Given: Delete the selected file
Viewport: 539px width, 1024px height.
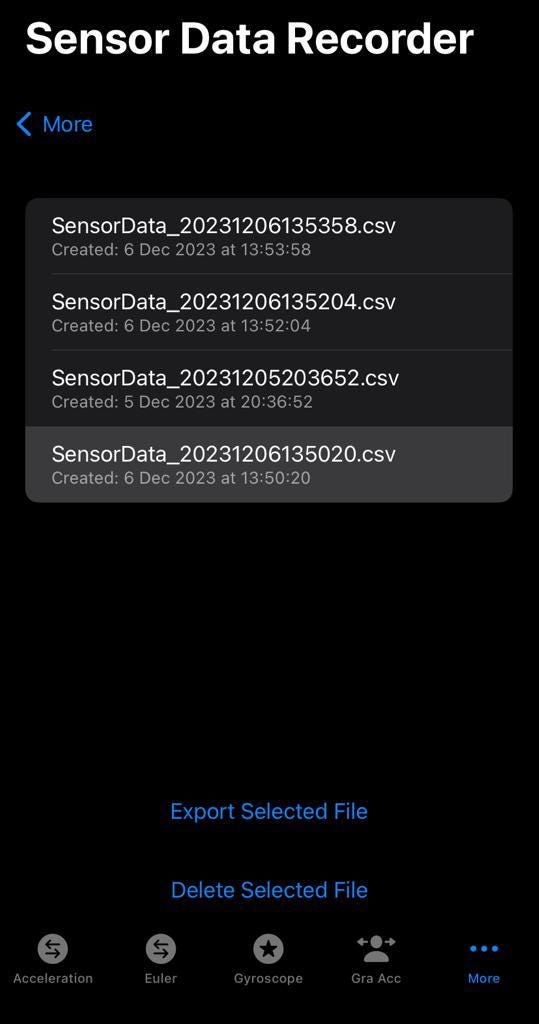Looking at the screenshot, I should tap(269, 889).
